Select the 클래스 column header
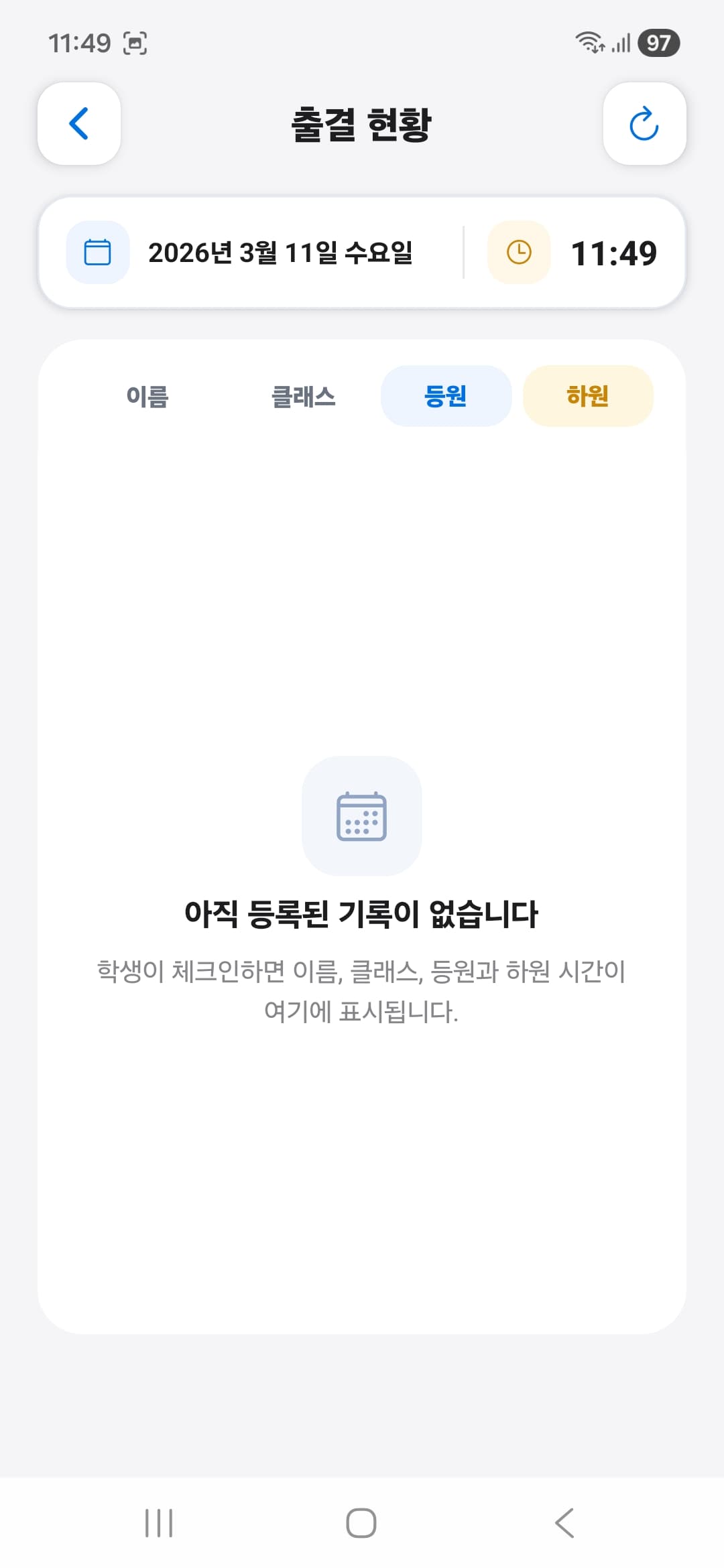The width and height of the screenshot is (724, 1568). [x=306, y=396]
